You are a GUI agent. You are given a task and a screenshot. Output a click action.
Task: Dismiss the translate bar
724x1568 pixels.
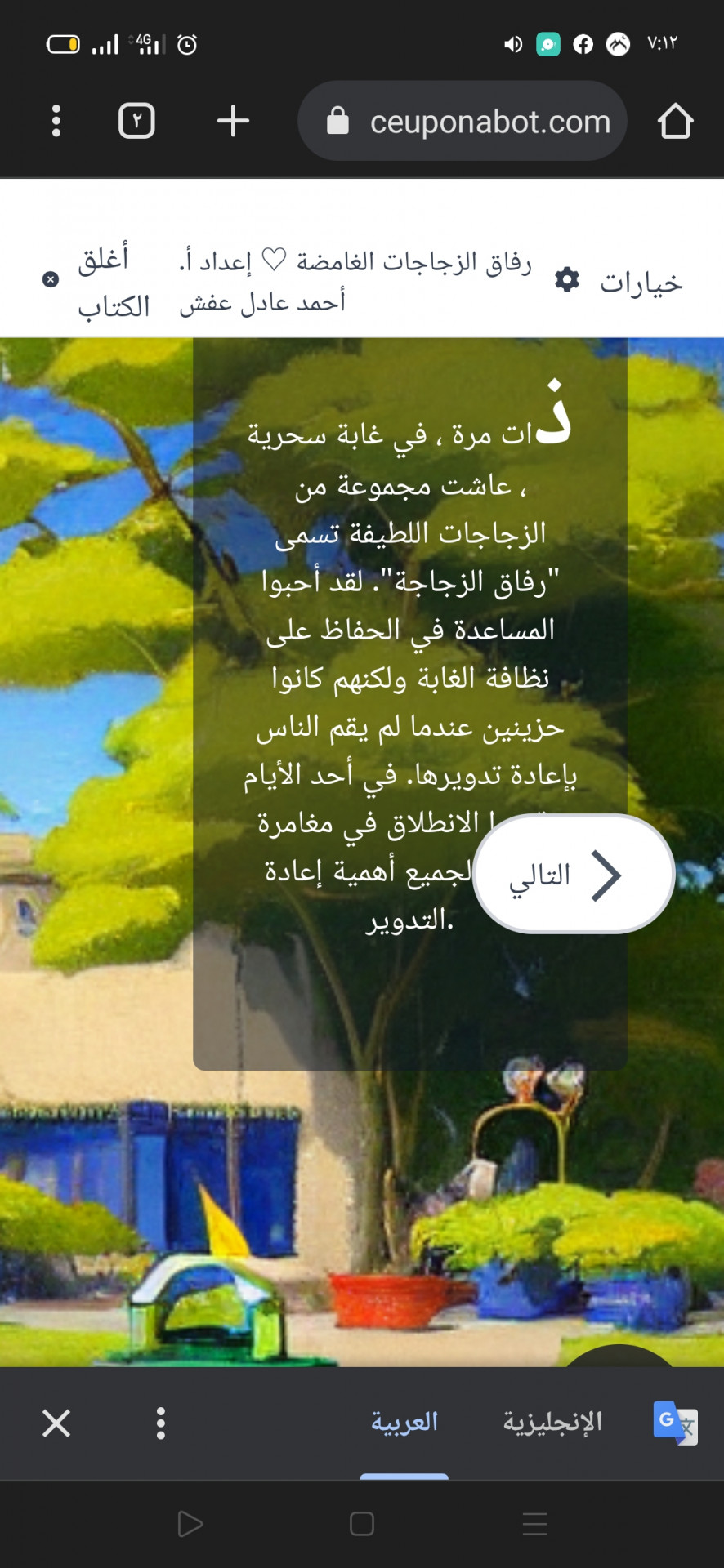56,1423
